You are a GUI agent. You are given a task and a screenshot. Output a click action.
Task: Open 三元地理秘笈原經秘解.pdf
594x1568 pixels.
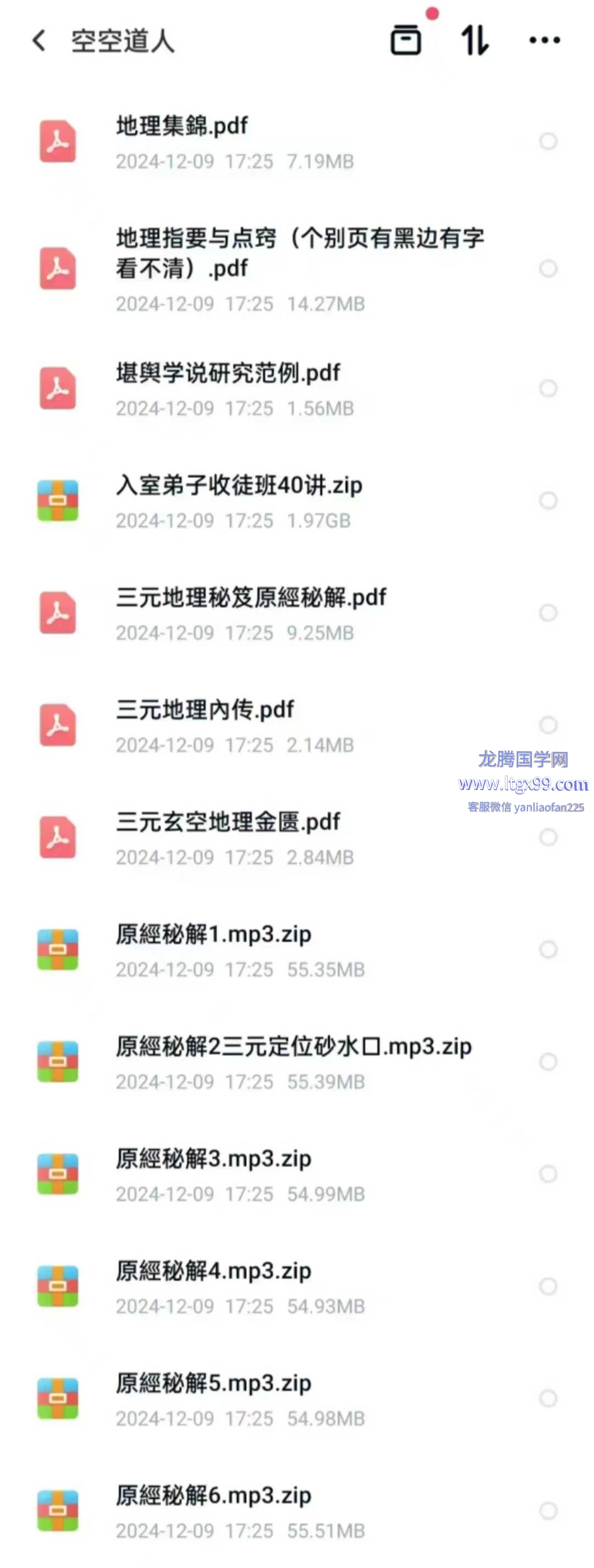tap(251, 597)
